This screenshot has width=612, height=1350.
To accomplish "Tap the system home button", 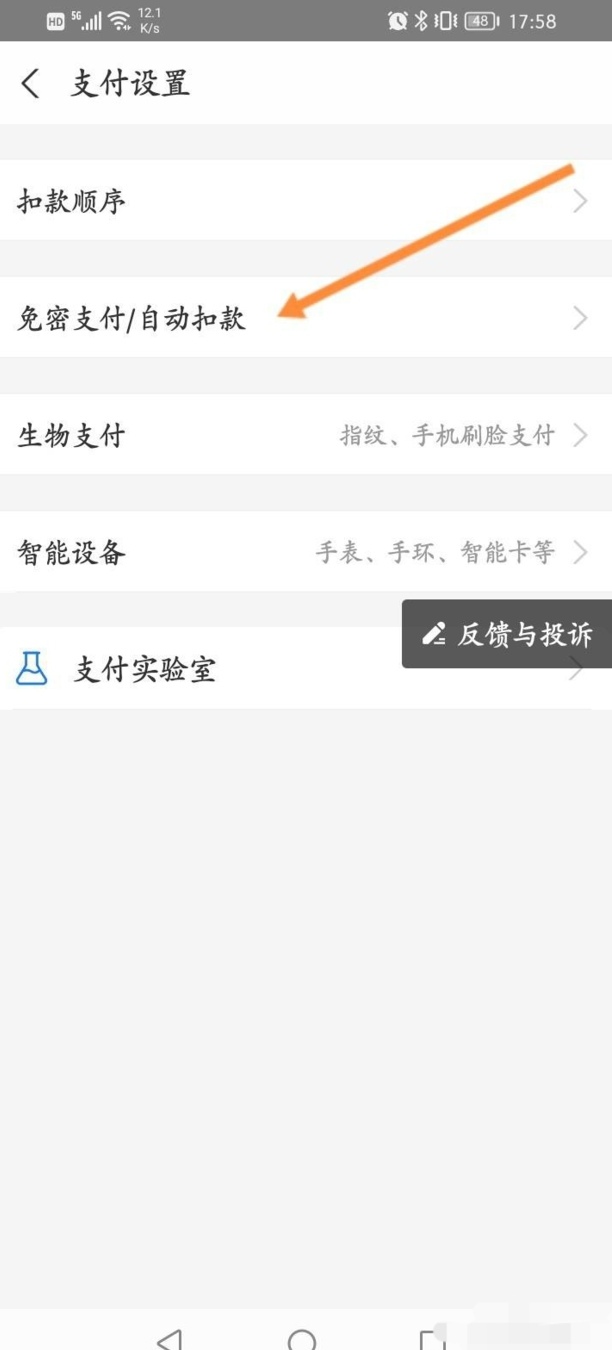I will coord(302,1338).
